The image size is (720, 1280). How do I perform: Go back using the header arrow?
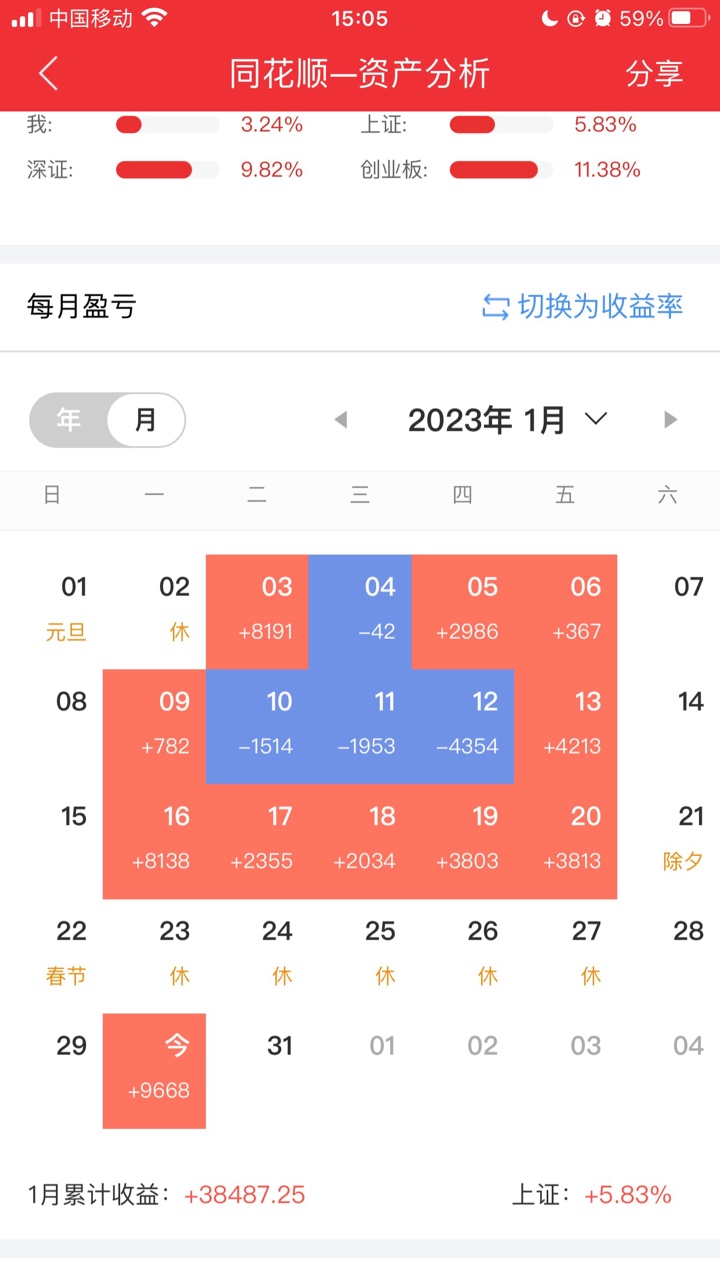coord(48,74)
